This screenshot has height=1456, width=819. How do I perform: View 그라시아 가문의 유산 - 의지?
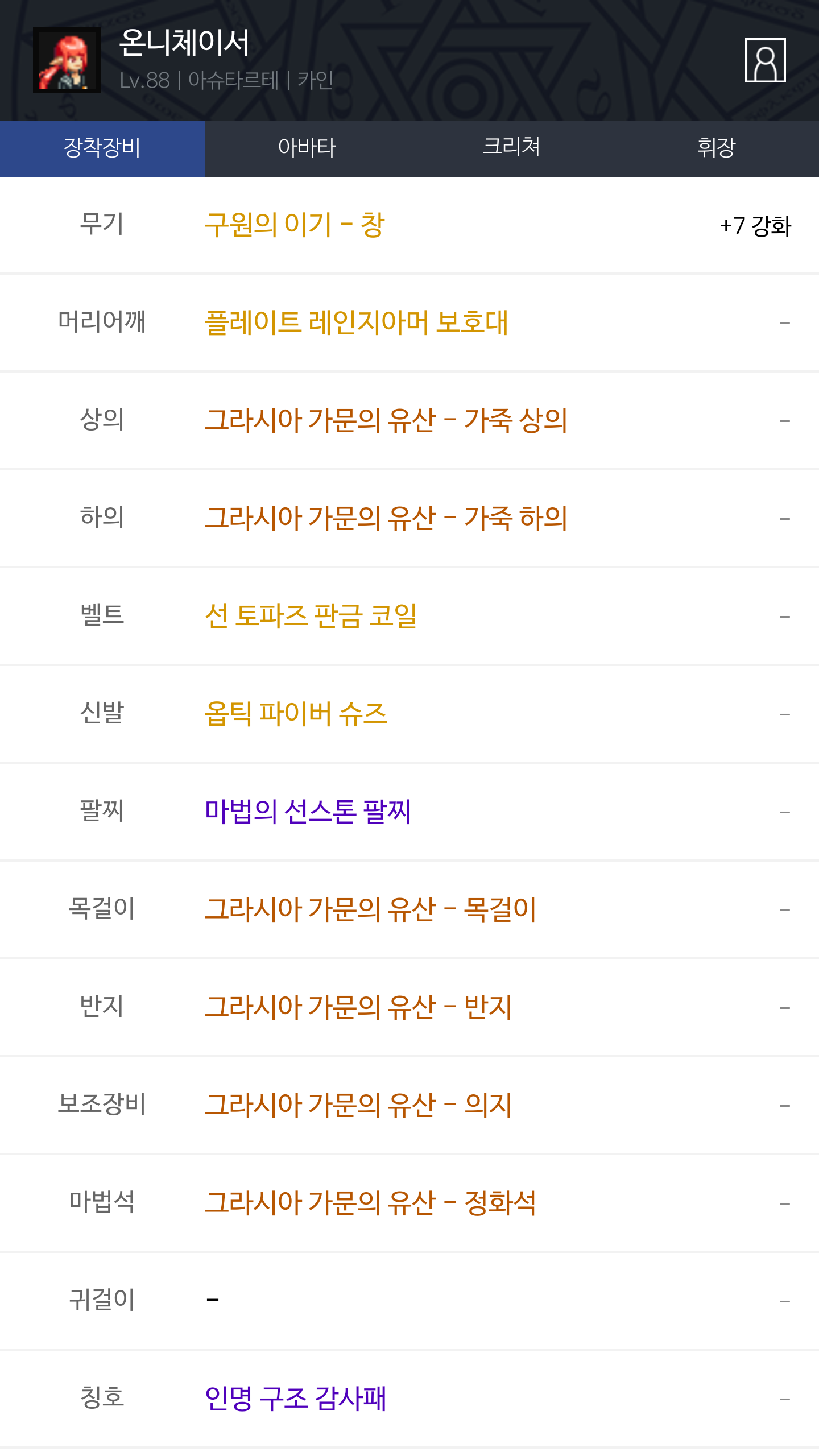click(x=358, y=1105)
